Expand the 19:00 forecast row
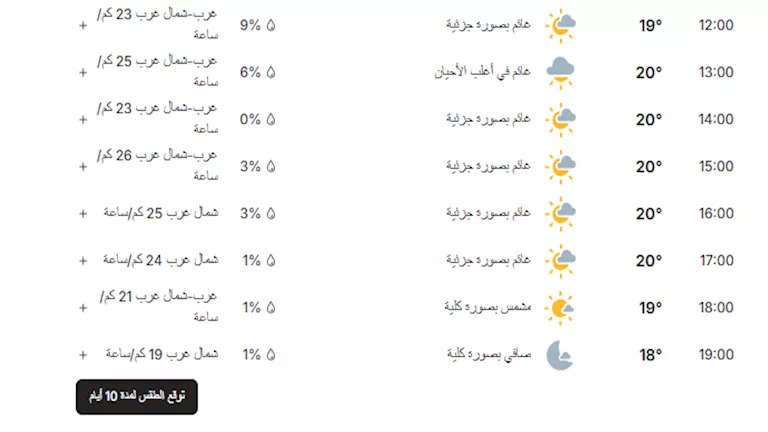Image resolution: width=768 pixels, height=432 pixels. point(83,354)
